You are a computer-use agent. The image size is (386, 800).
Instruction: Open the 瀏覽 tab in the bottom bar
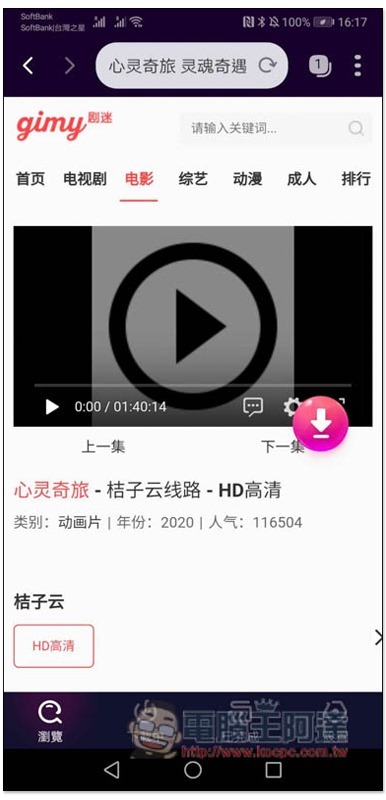(x=50, y=721)
